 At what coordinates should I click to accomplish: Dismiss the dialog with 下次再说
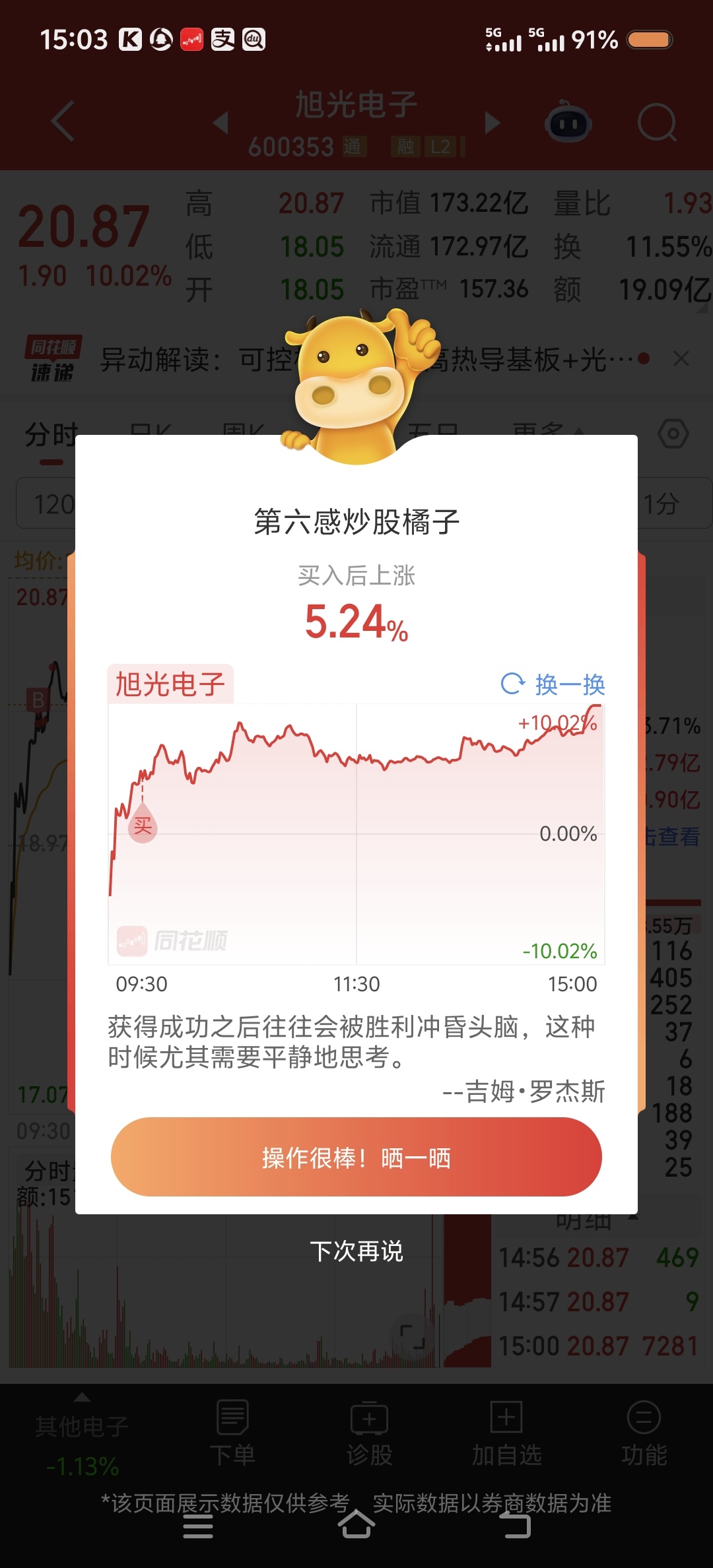click(356, 1251)
